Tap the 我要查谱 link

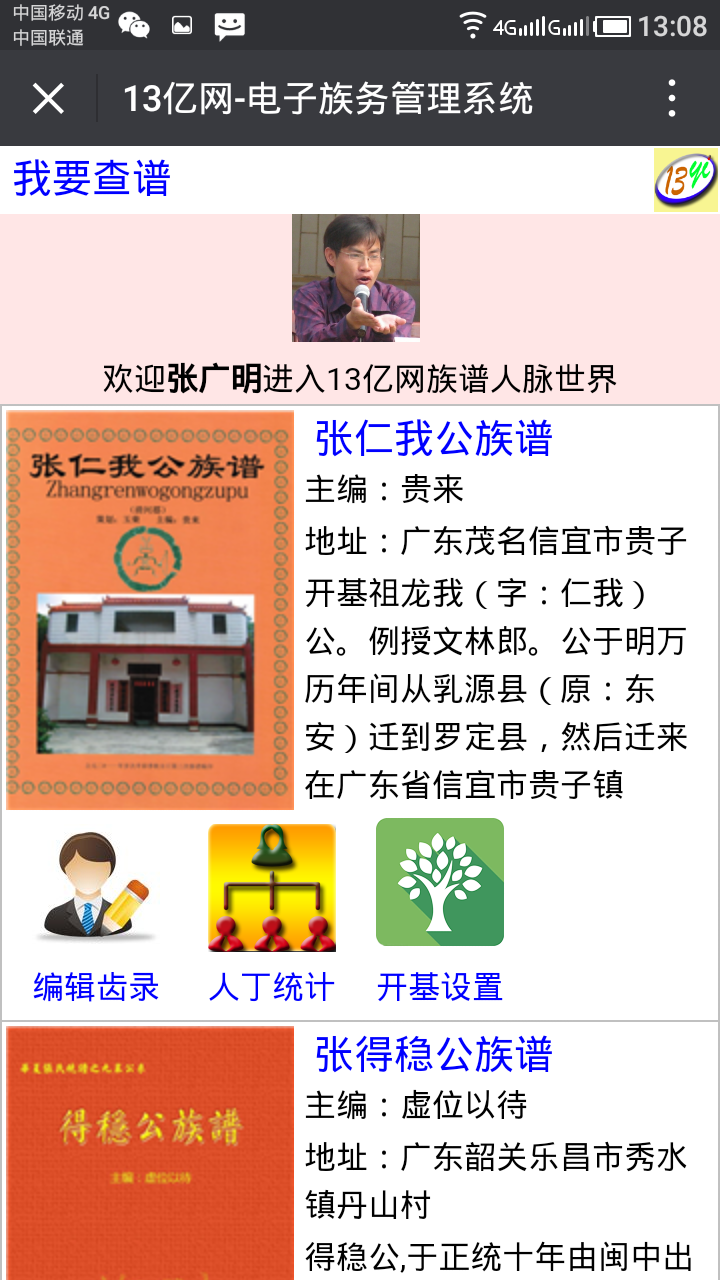click(x=92, y=179)
